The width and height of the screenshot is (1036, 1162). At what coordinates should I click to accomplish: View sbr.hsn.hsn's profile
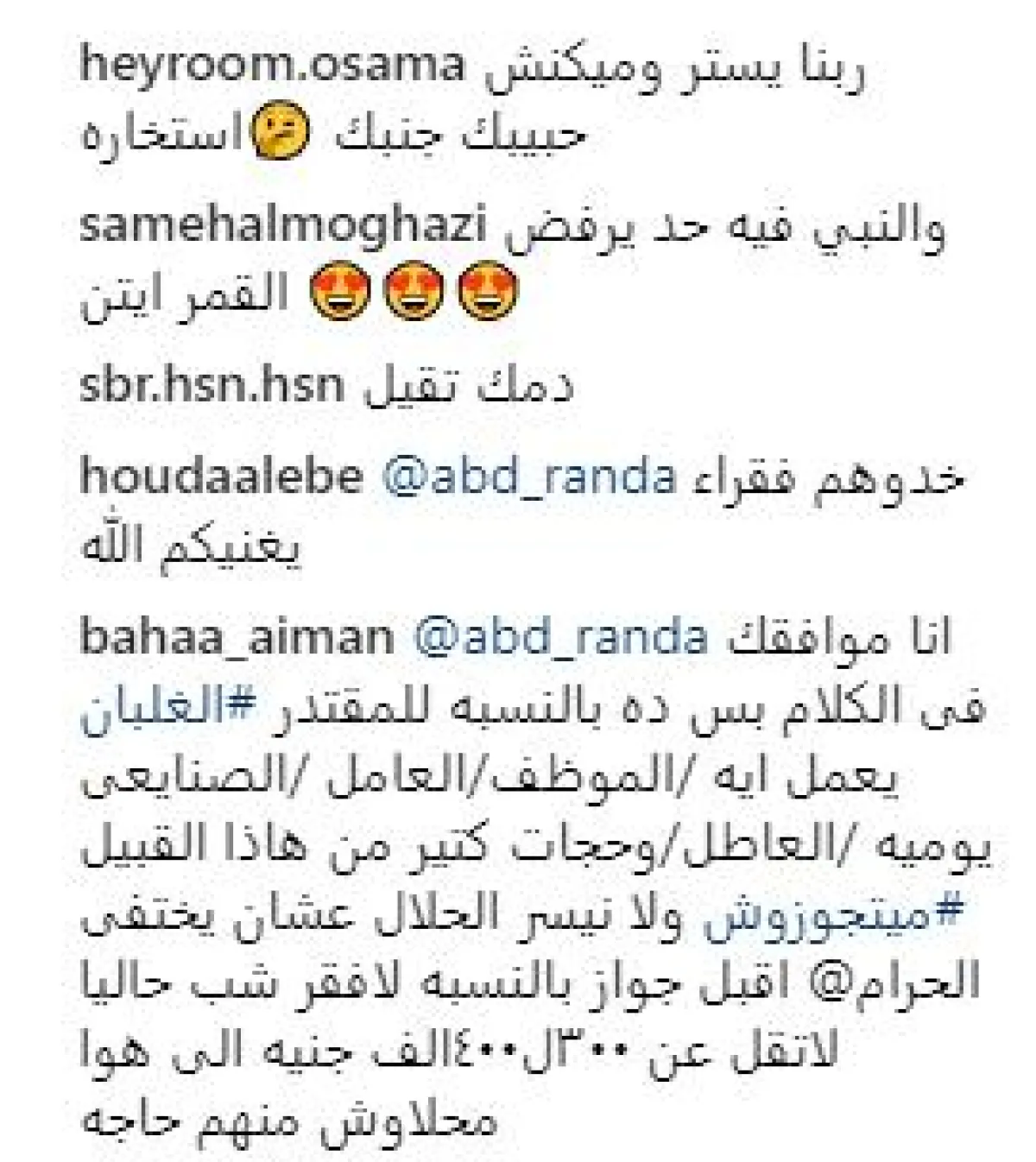tap(212, 386)
